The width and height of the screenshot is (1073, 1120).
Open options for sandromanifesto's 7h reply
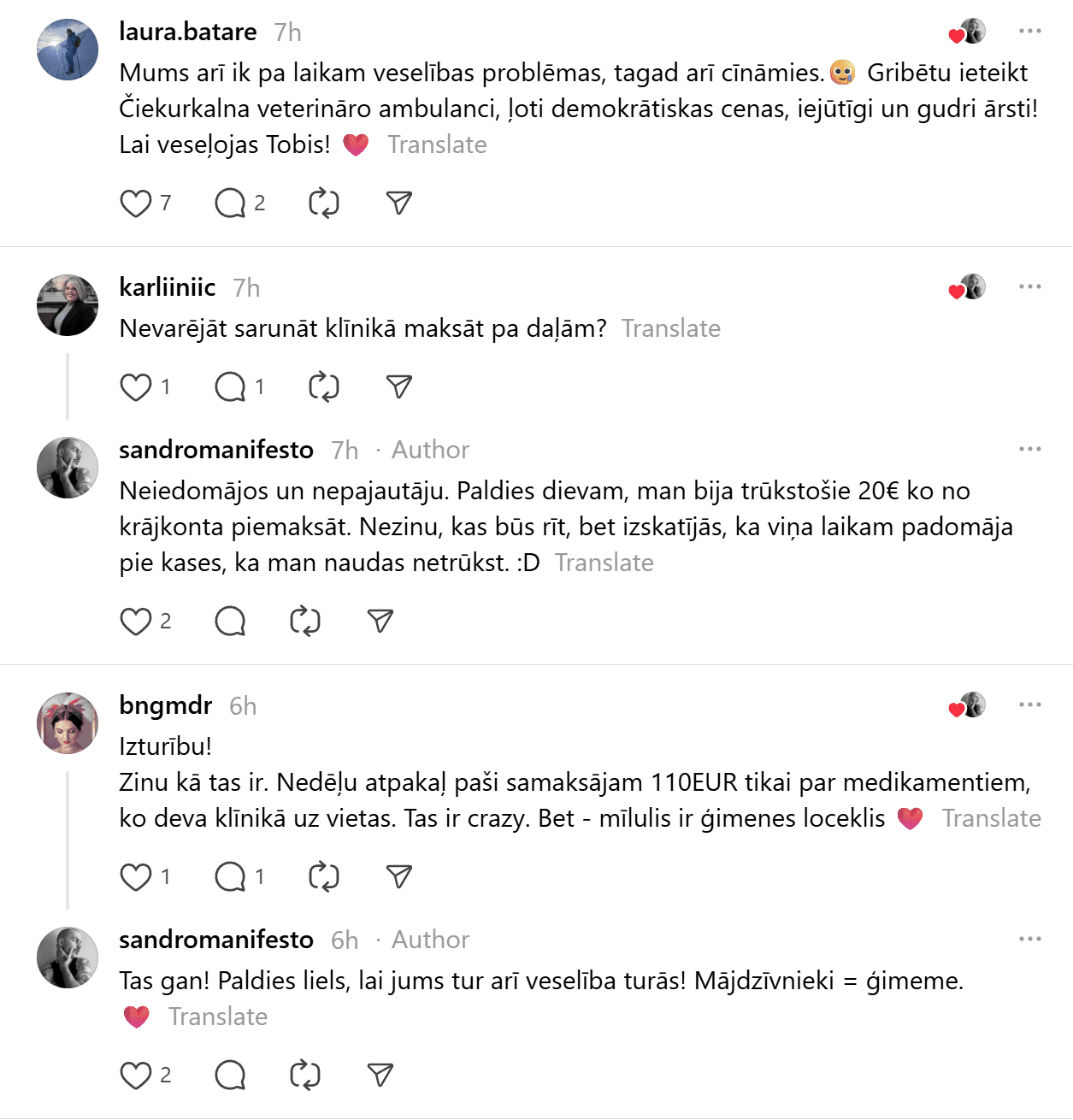pos(1029,449)
